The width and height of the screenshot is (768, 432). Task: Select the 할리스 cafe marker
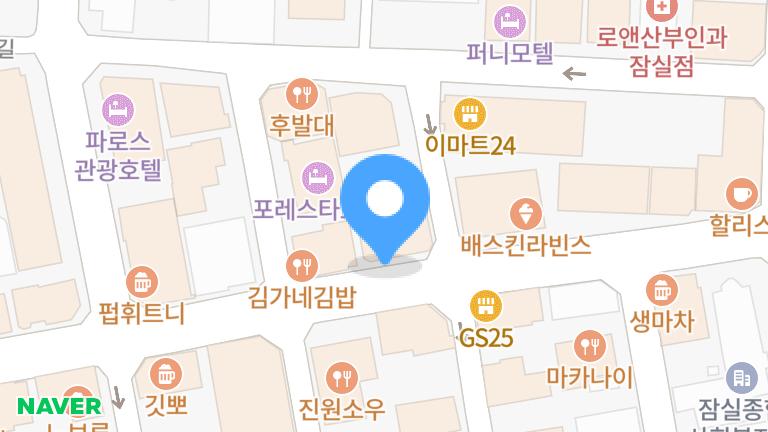(x=741, y=191)
